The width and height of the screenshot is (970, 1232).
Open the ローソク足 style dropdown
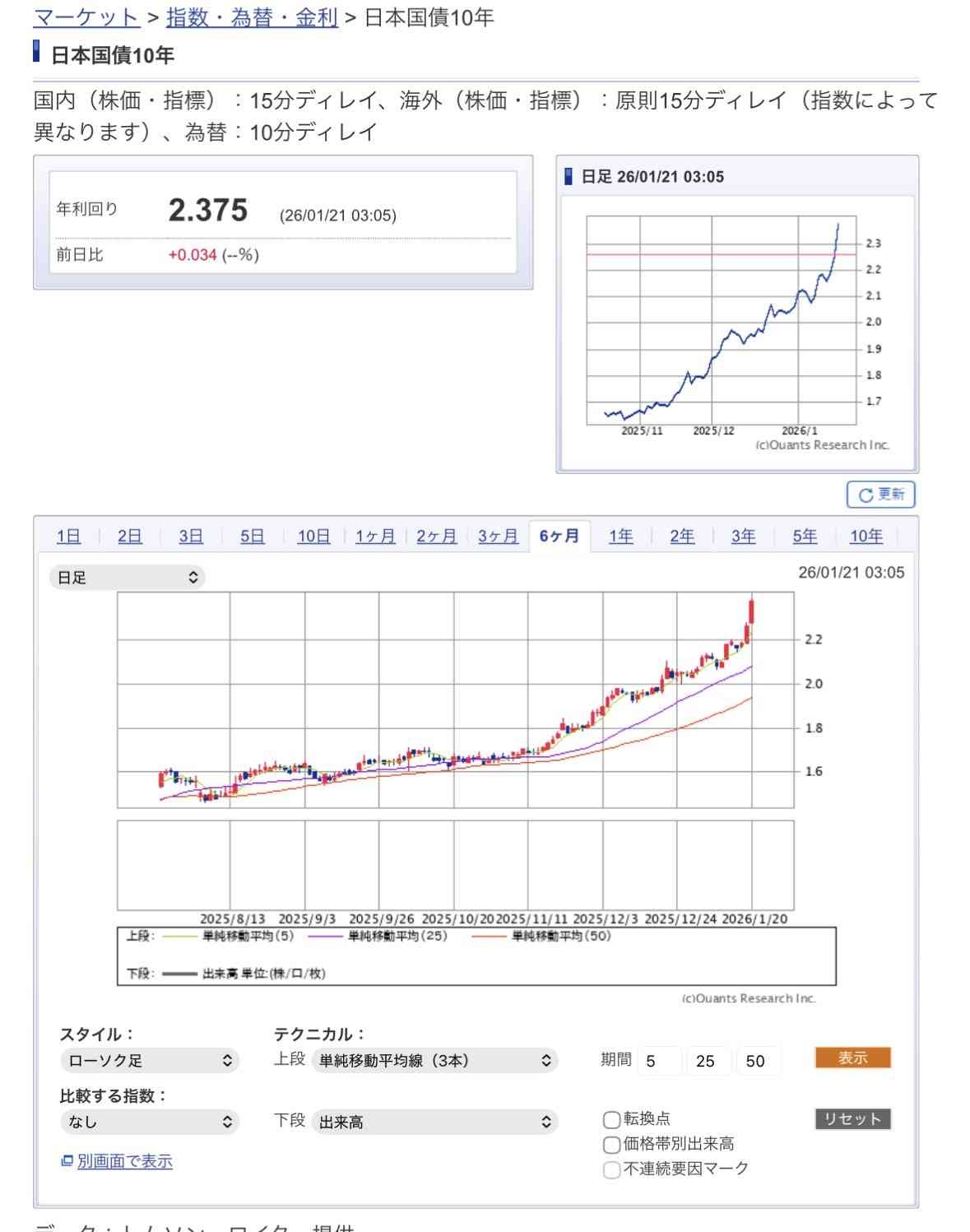pyautogui.click(x=149, y=1061)
